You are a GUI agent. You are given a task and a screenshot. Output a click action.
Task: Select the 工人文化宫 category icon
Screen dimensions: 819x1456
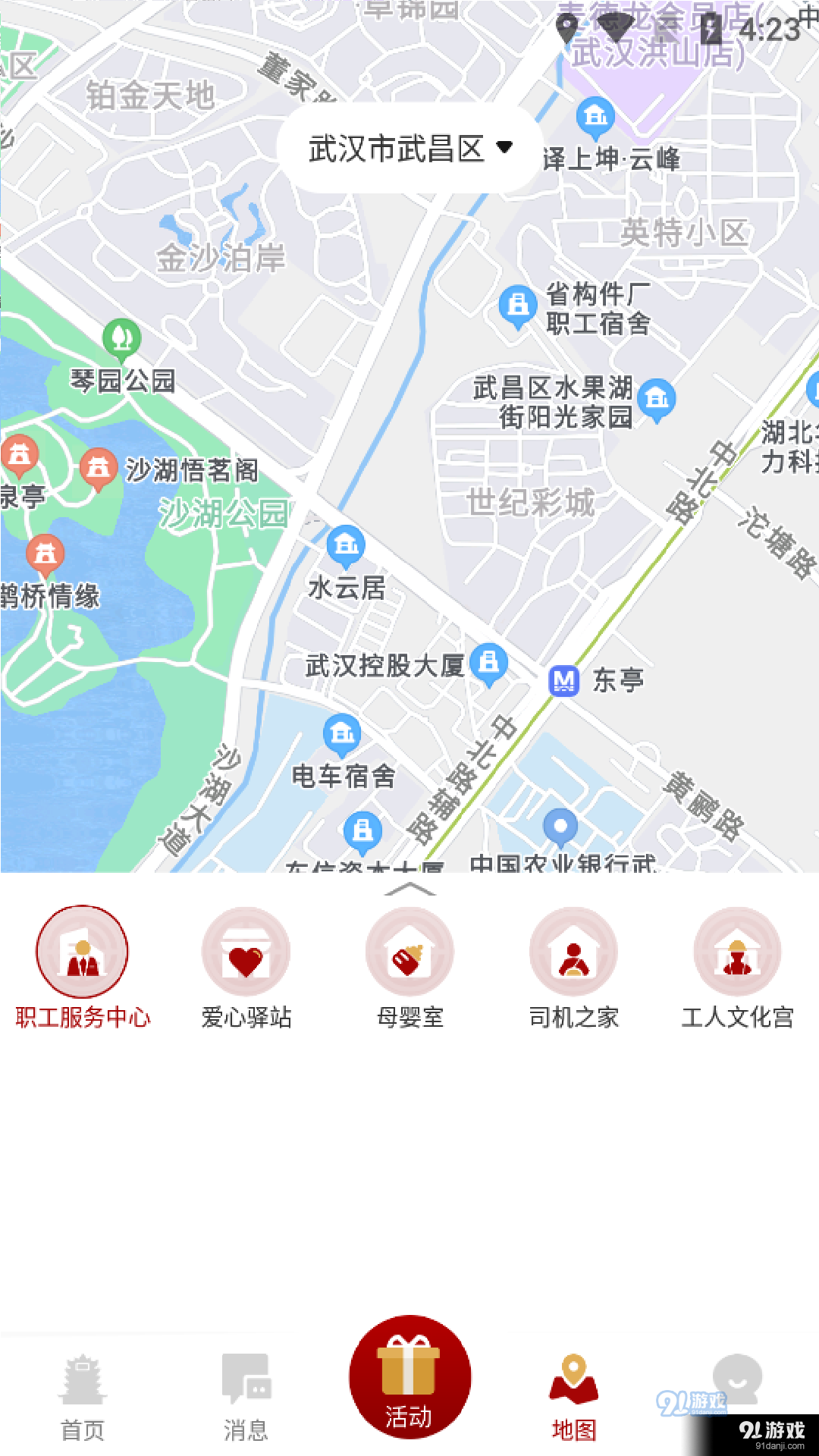click(x=738, y=950)
